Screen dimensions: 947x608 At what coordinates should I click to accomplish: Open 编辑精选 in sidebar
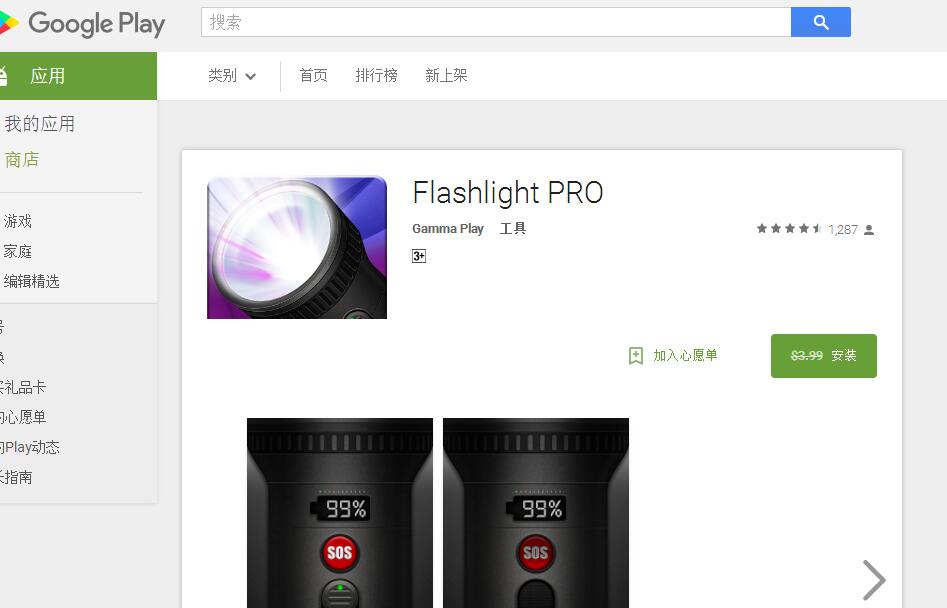(x=32, y=282)
